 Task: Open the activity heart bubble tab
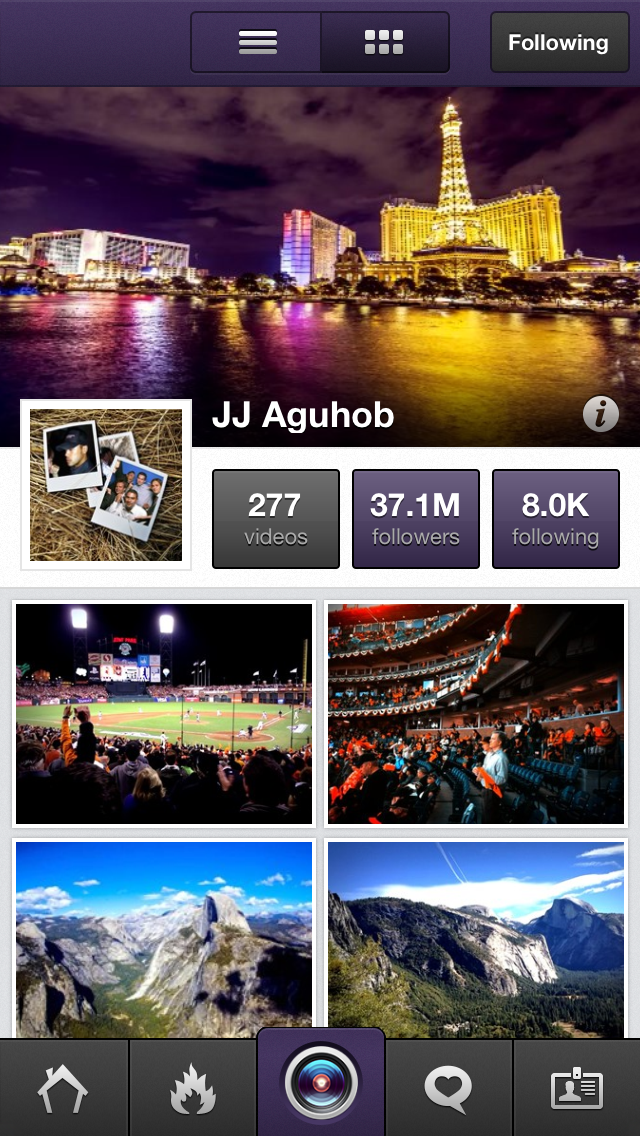tap(448, 1089)
